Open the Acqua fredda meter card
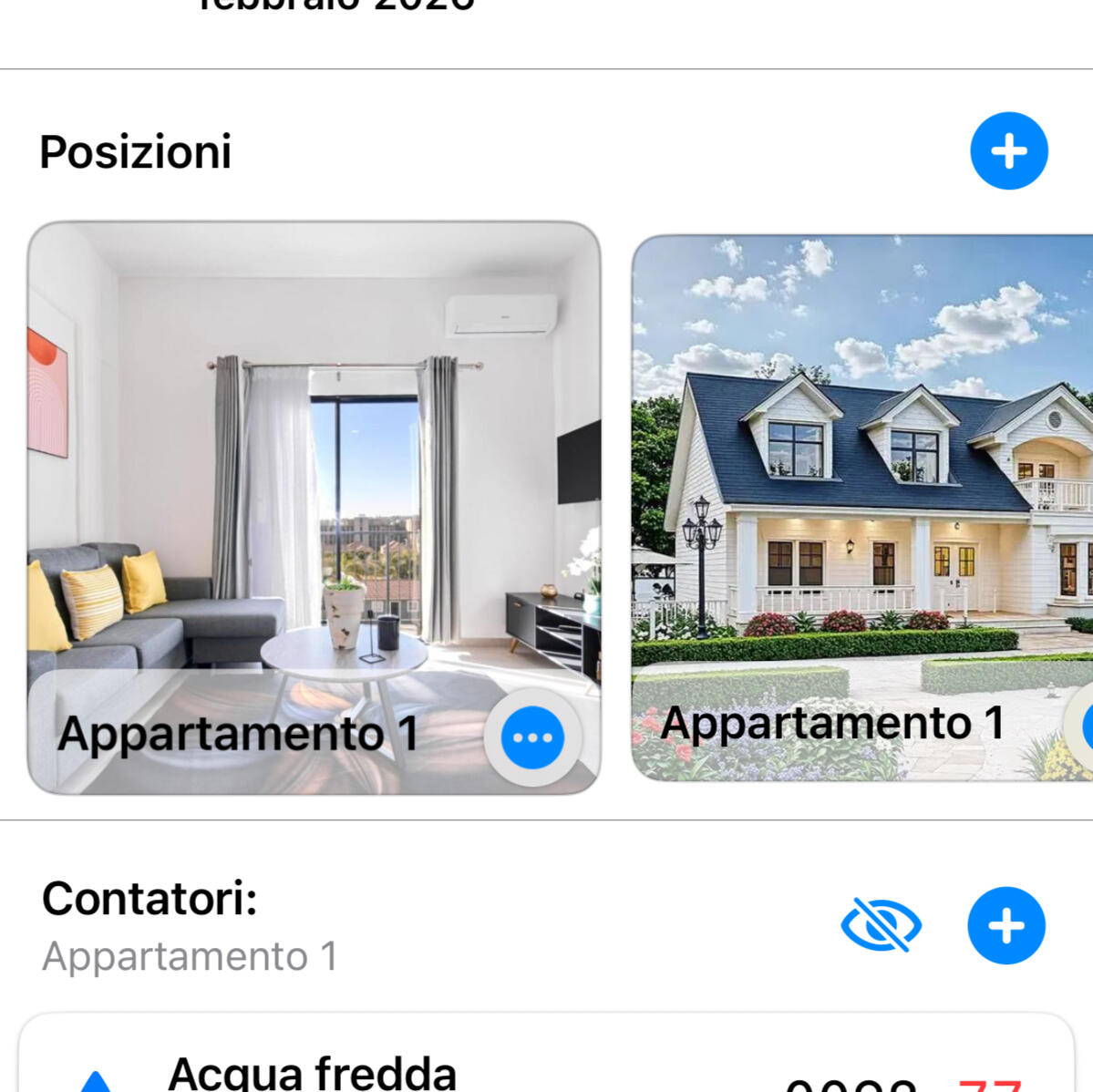 pos(545,1066)
